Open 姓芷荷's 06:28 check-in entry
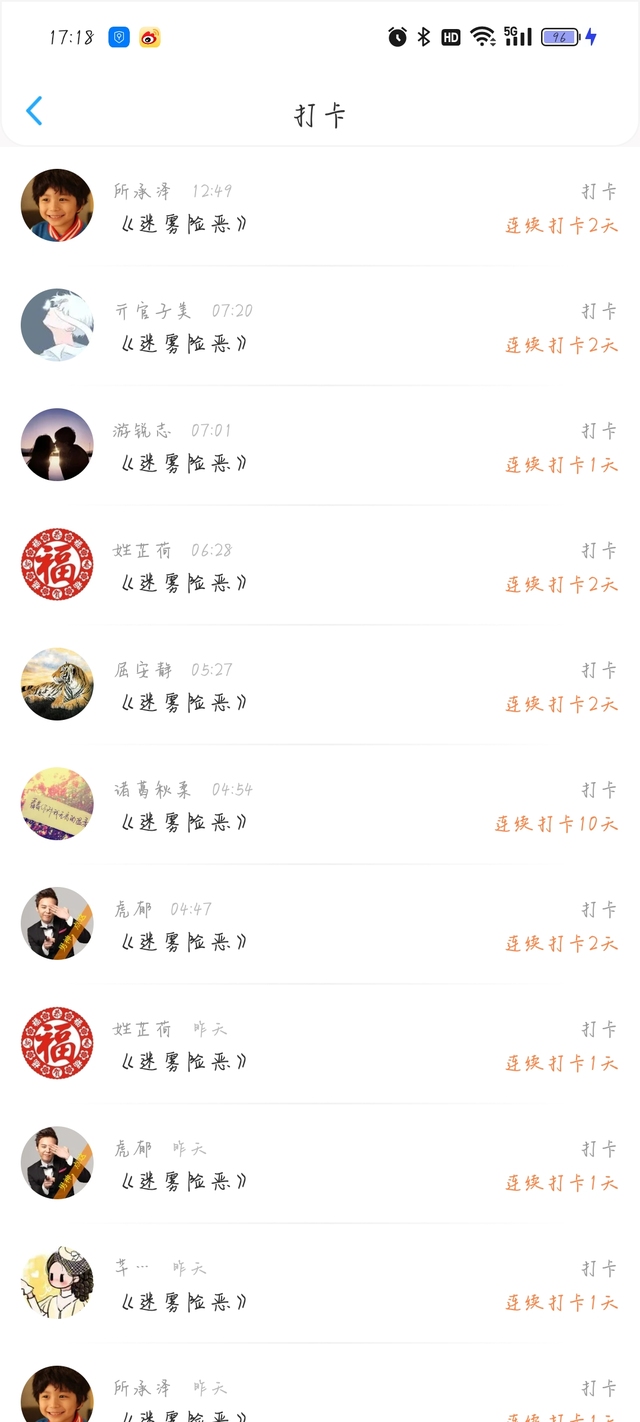Image resolution: width=640 pixels, height=1422 pixels. click(320, 566)
